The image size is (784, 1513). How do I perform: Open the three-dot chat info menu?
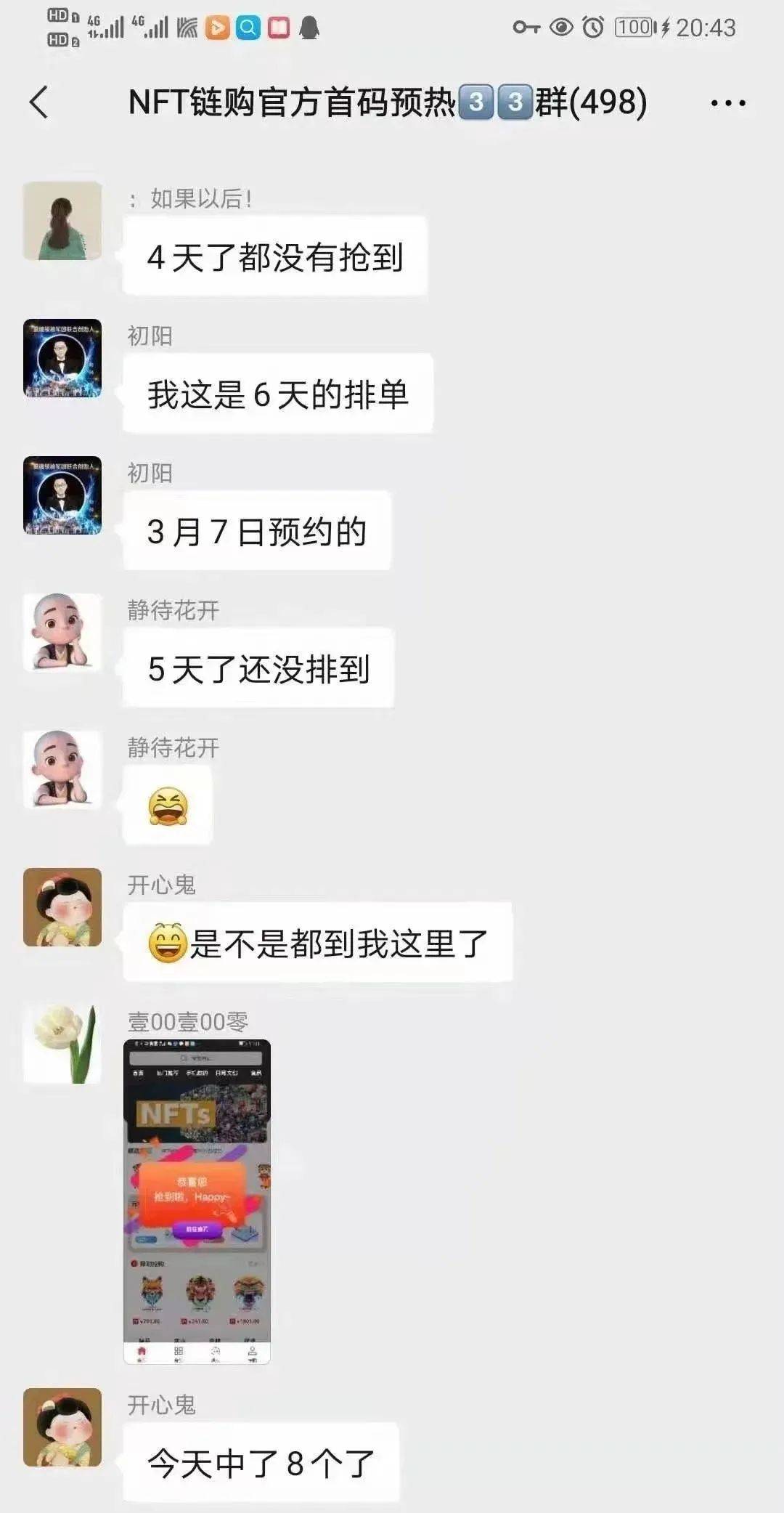(728, 103)
